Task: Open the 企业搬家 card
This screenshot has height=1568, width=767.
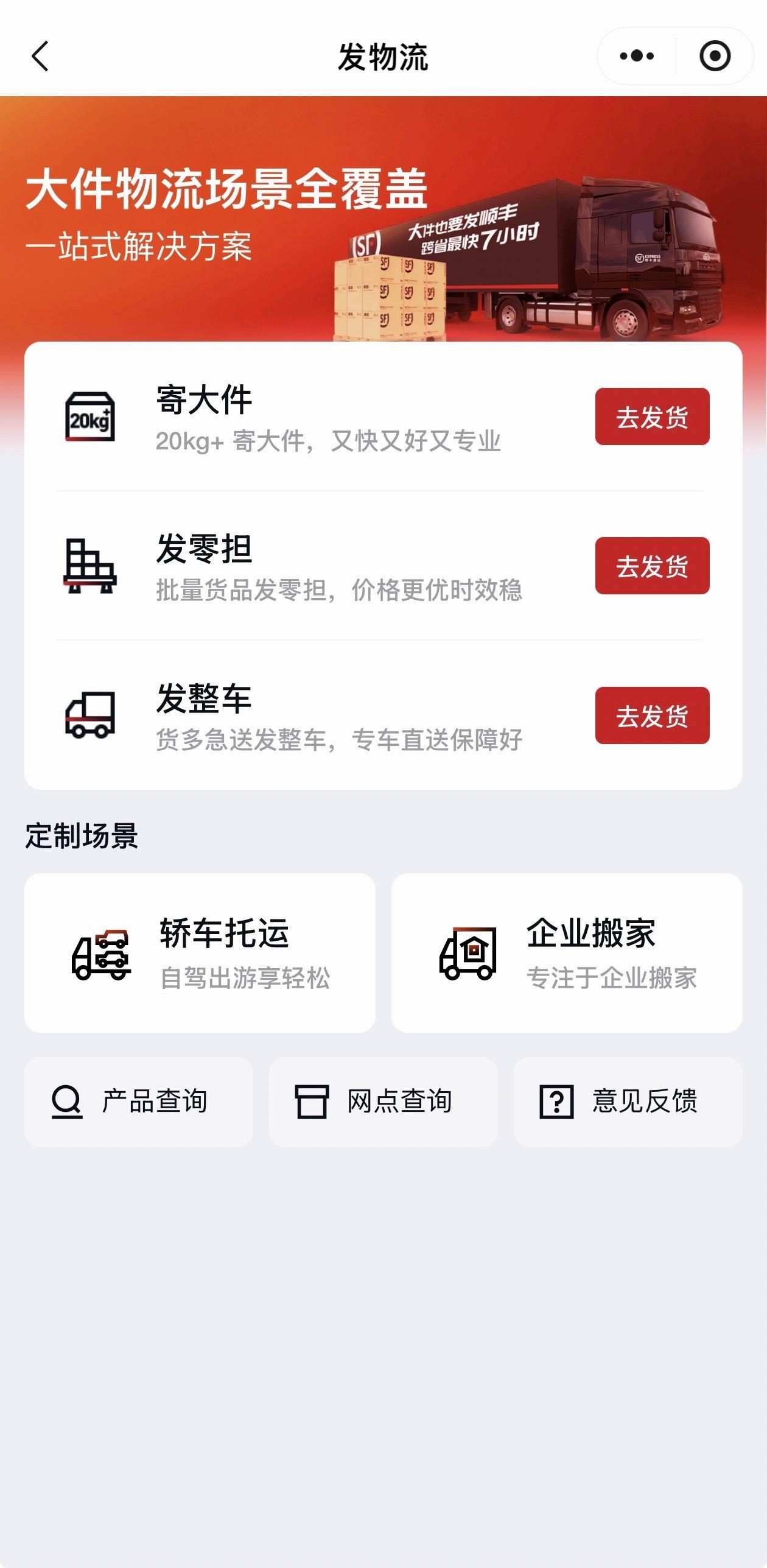Action: pyautogui.click(x=567, y=952)
